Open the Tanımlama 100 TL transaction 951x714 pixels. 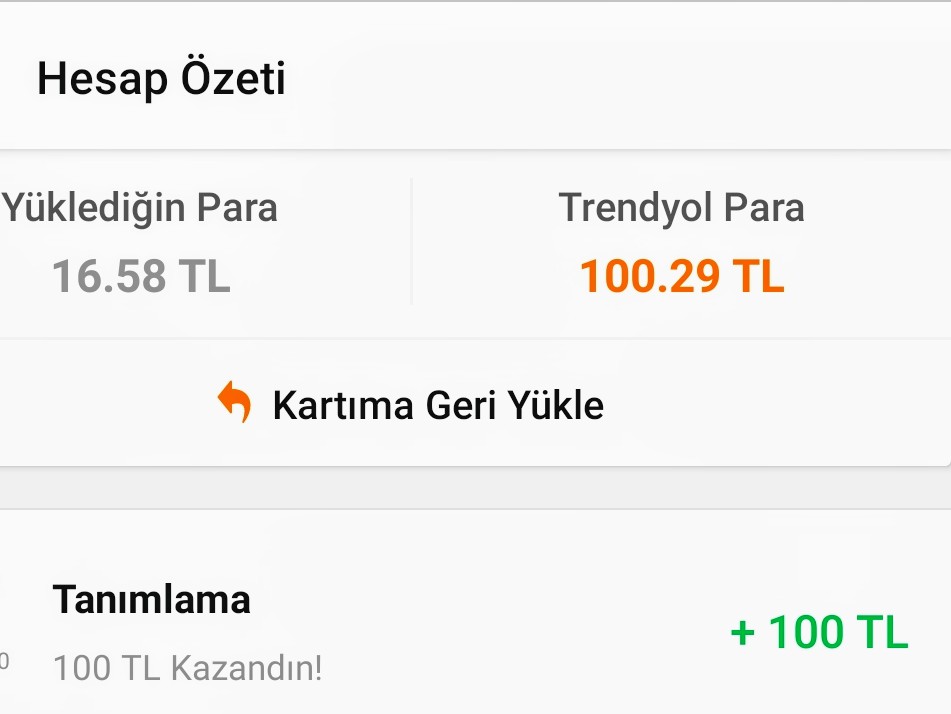(x=475, y=632)
